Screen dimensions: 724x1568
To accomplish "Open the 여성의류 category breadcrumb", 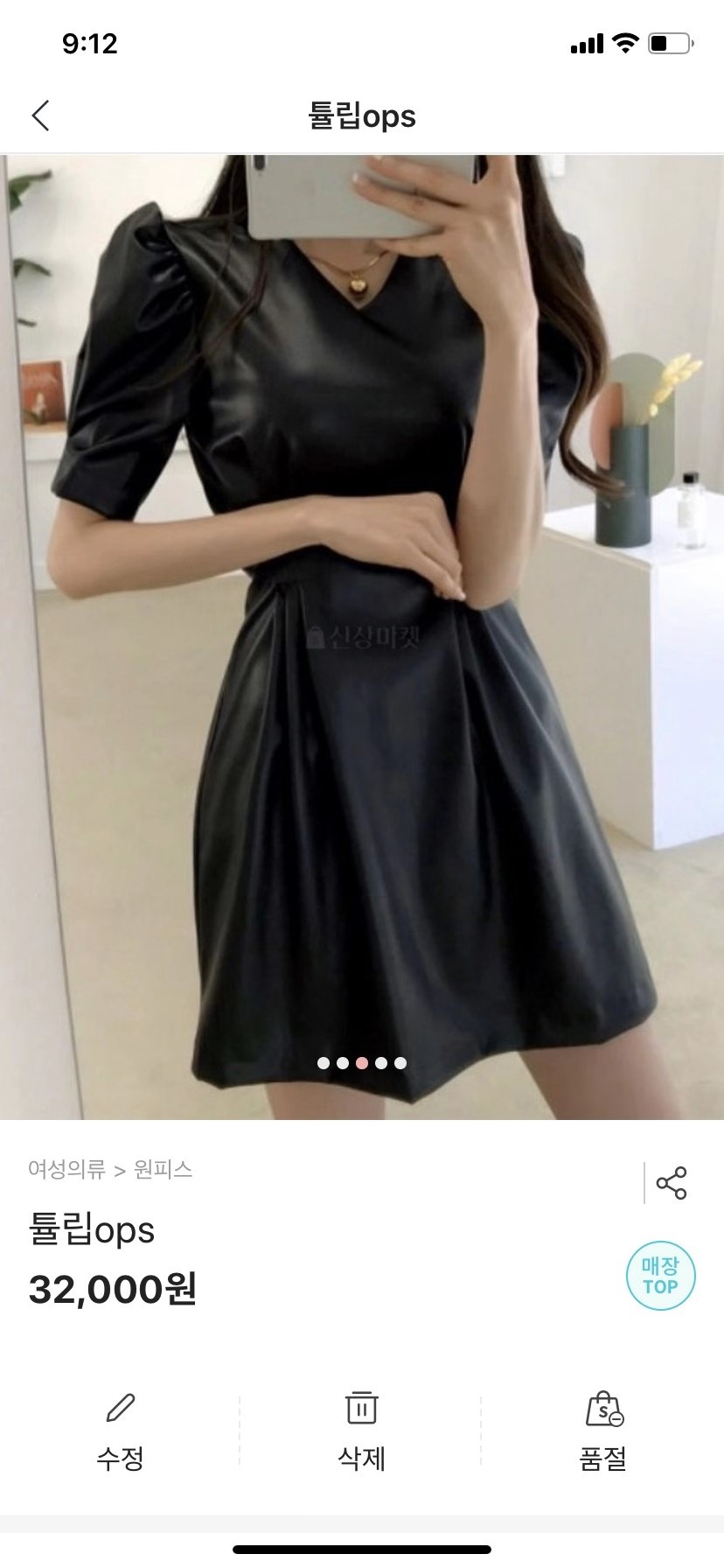I will tap(66, 1169).
